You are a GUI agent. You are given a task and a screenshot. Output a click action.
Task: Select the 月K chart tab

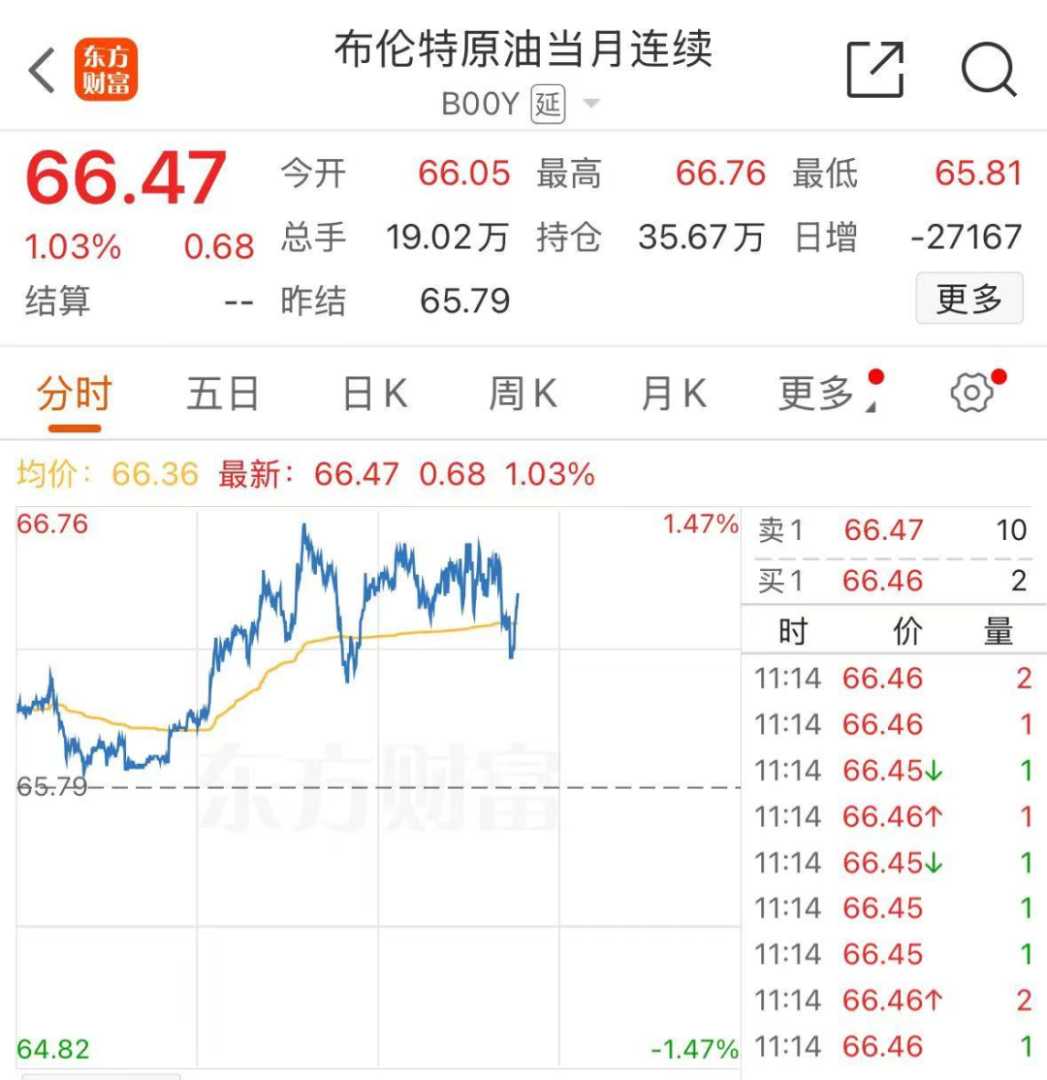673,394
